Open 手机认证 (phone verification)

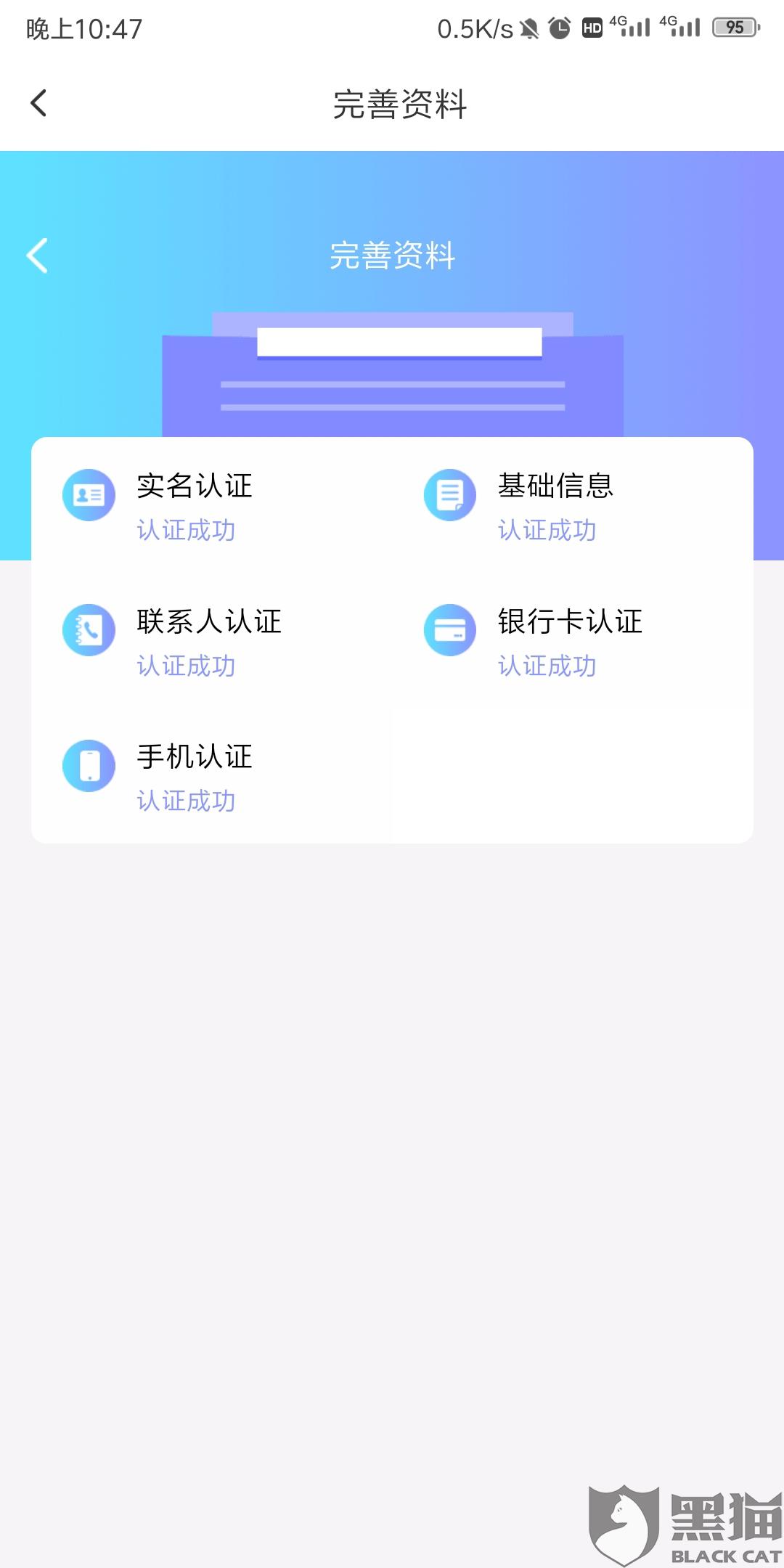coord(194,757)
